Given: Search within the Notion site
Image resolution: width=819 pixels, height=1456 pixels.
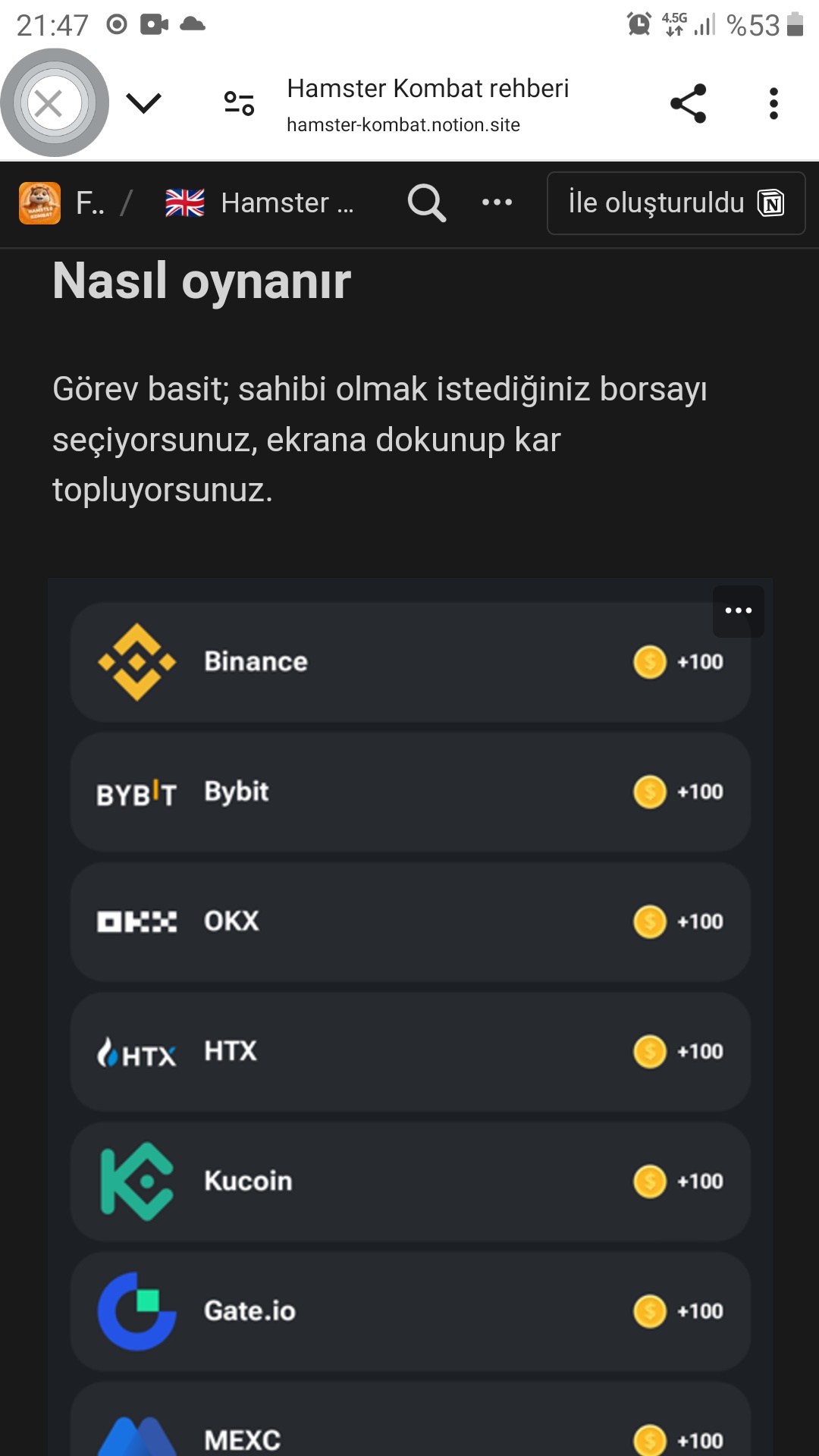Looking at the screenshot, I should click(x=427, y=203).
